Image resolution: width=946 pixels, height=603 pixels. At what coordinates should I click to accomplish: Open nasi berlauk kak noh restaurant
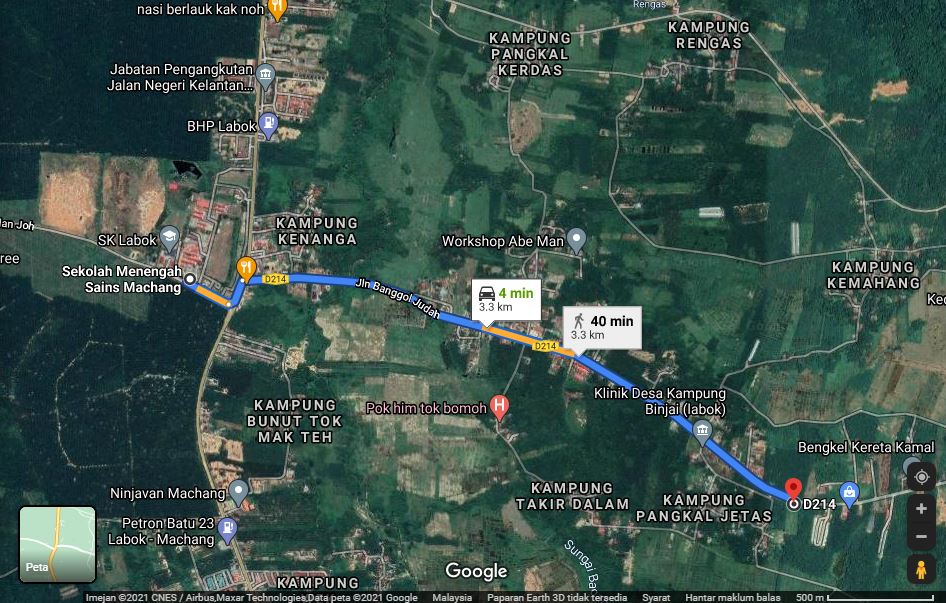pos(278,9)
